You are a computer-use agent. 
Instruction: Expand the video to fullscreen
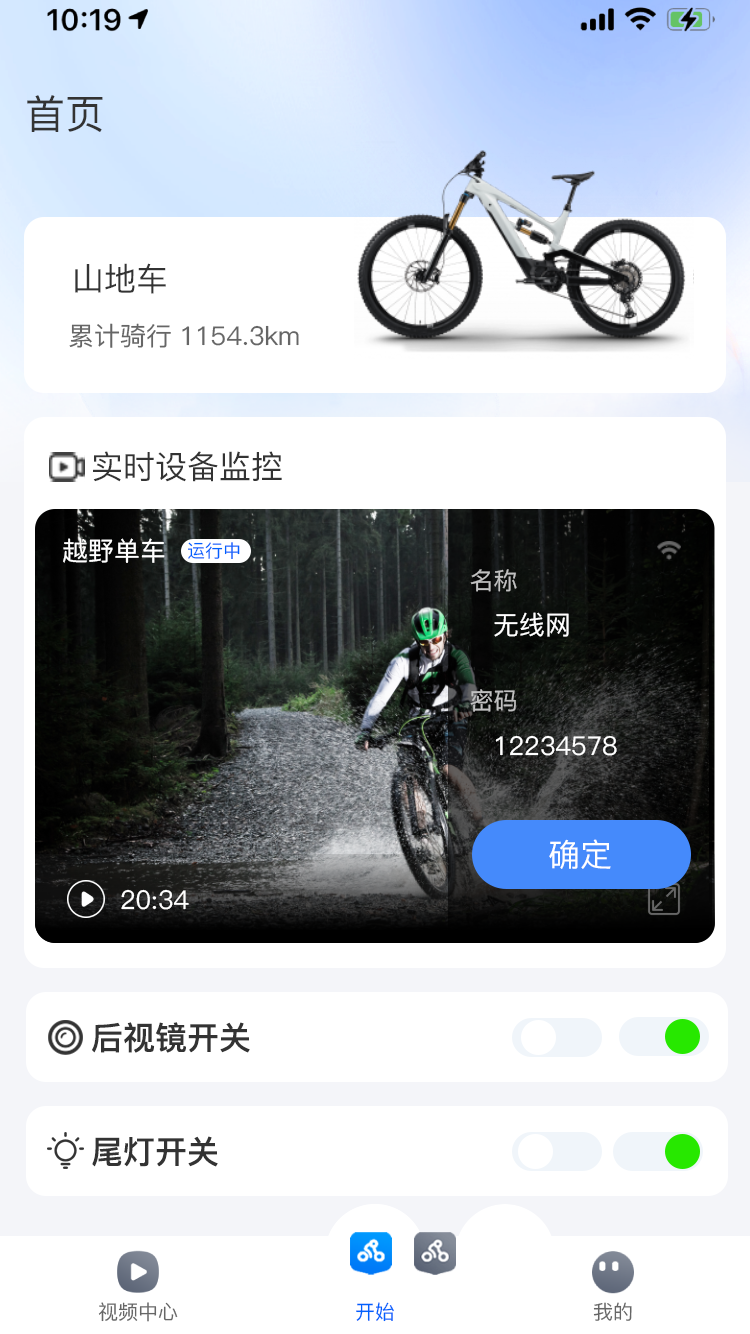click(x=664, y=899)
